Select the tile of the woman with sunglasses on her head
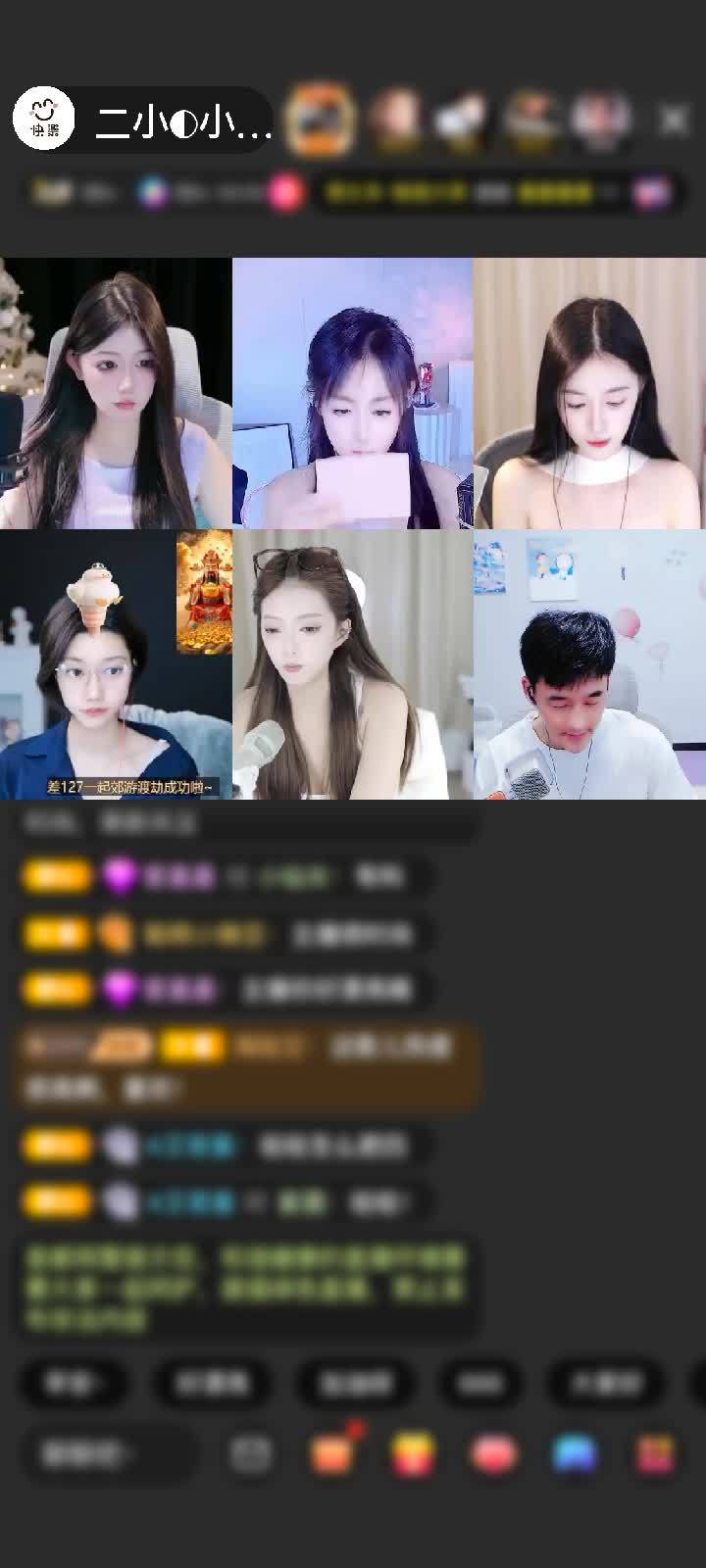The height and width of the screenshot is (1568, 706). tap(353, 665)
